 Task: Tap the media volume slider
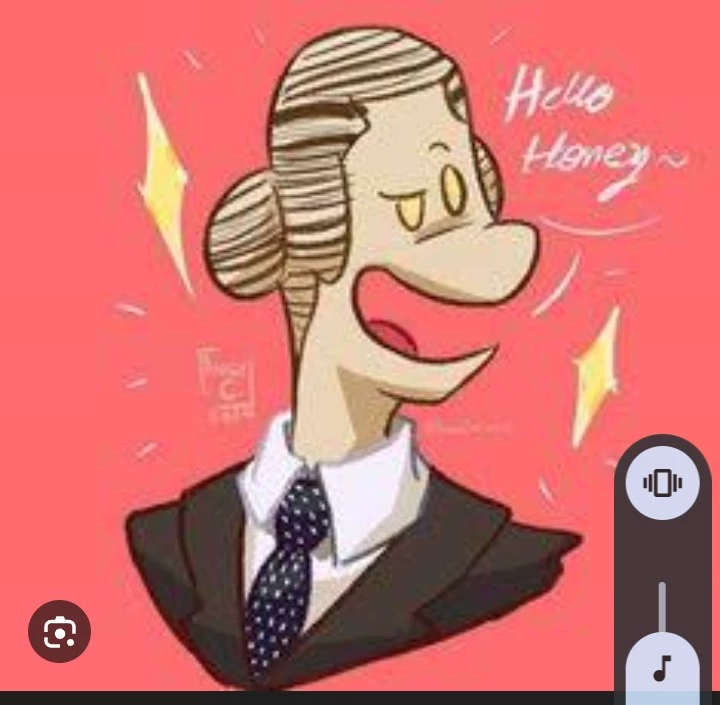(662, 640)
